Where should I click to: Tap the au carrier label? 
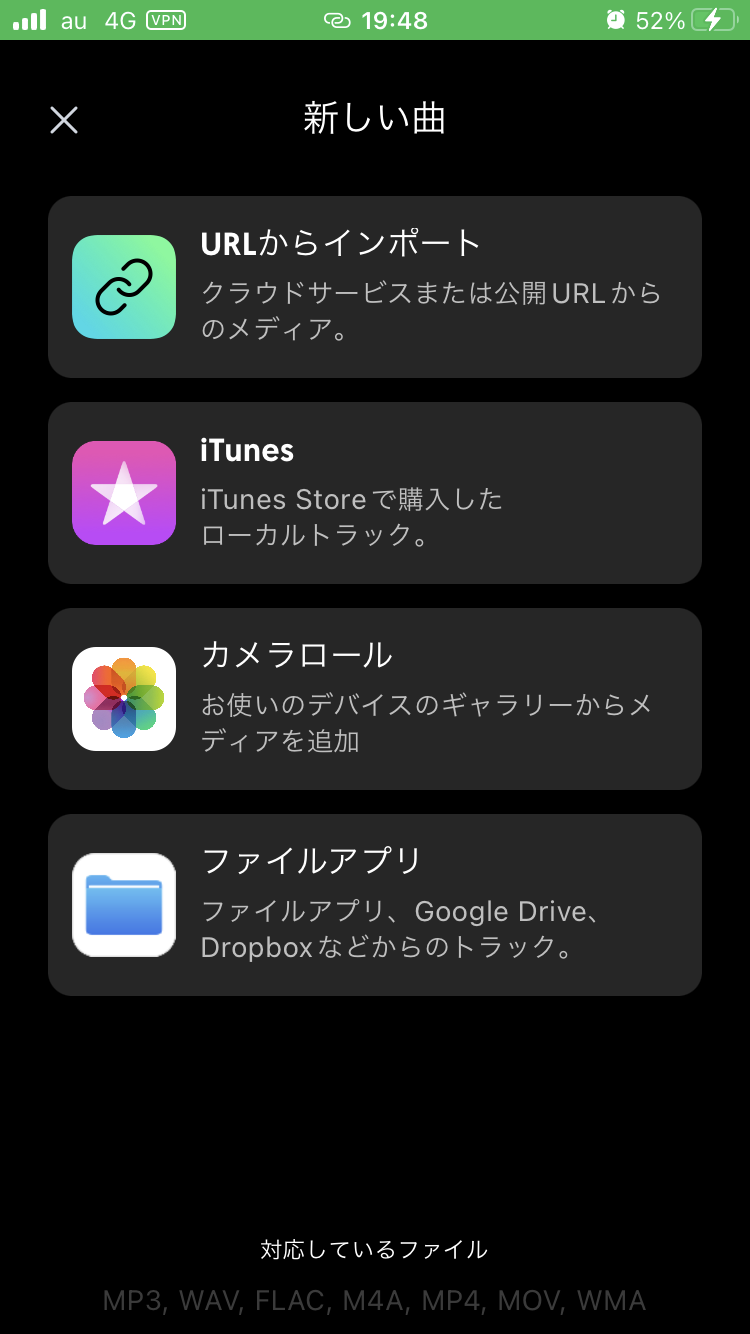click(72, 19)
